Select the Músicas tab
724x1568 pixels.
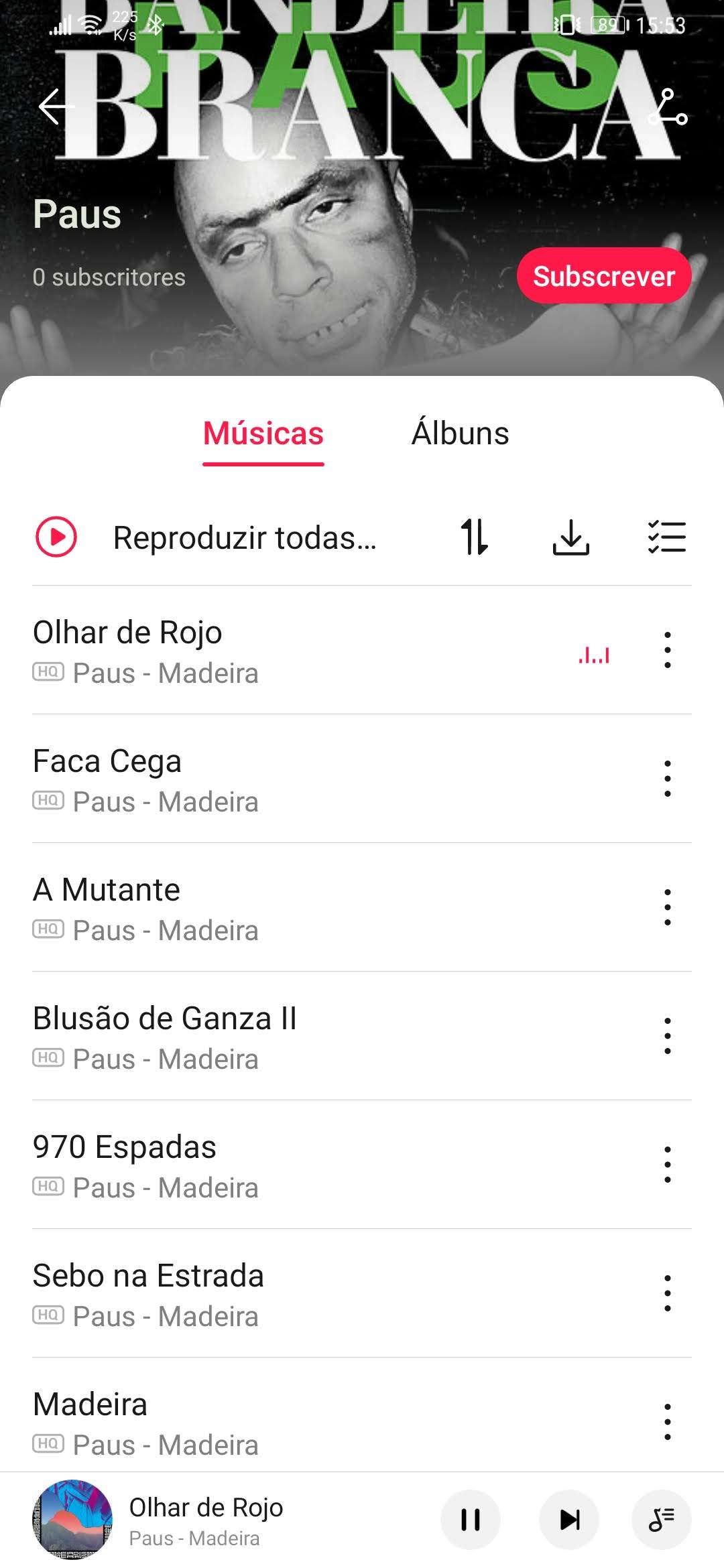point(263,434)
